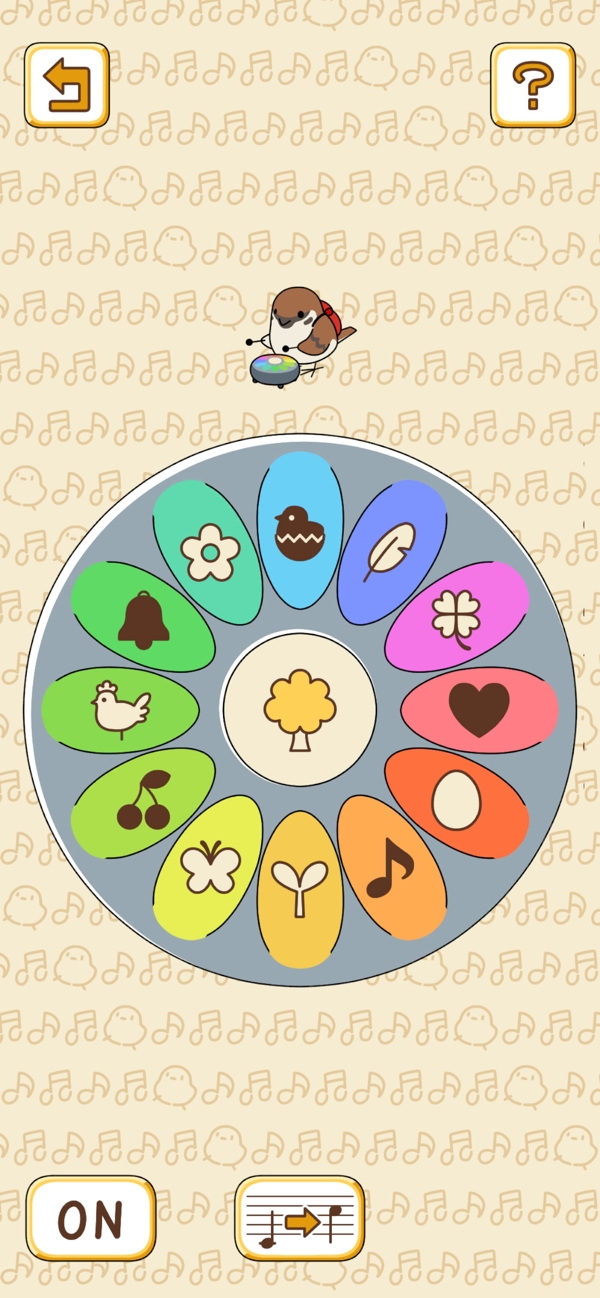Tap the hen petal
Screen dimensions: 600x1298
(120, 709)
